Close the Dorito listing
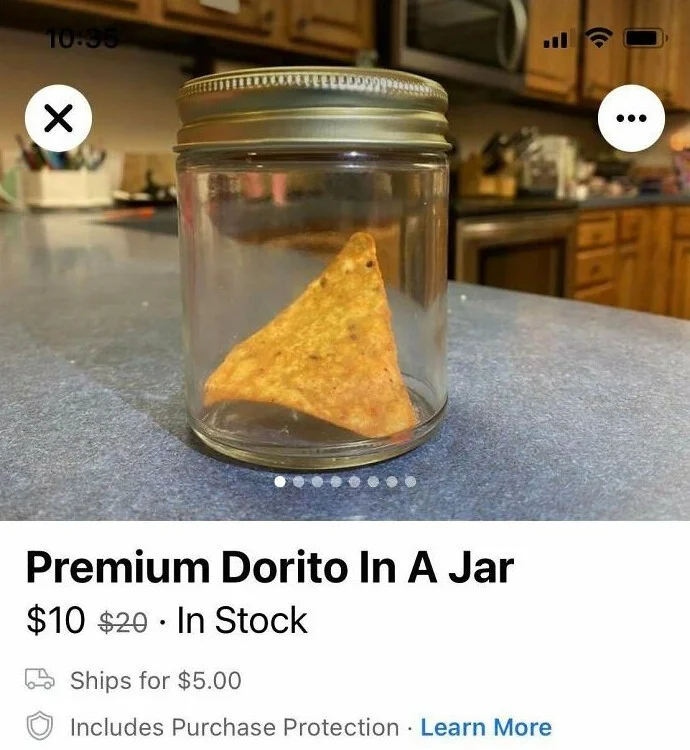Screen dimensions: 690x750 coord(59,119)
